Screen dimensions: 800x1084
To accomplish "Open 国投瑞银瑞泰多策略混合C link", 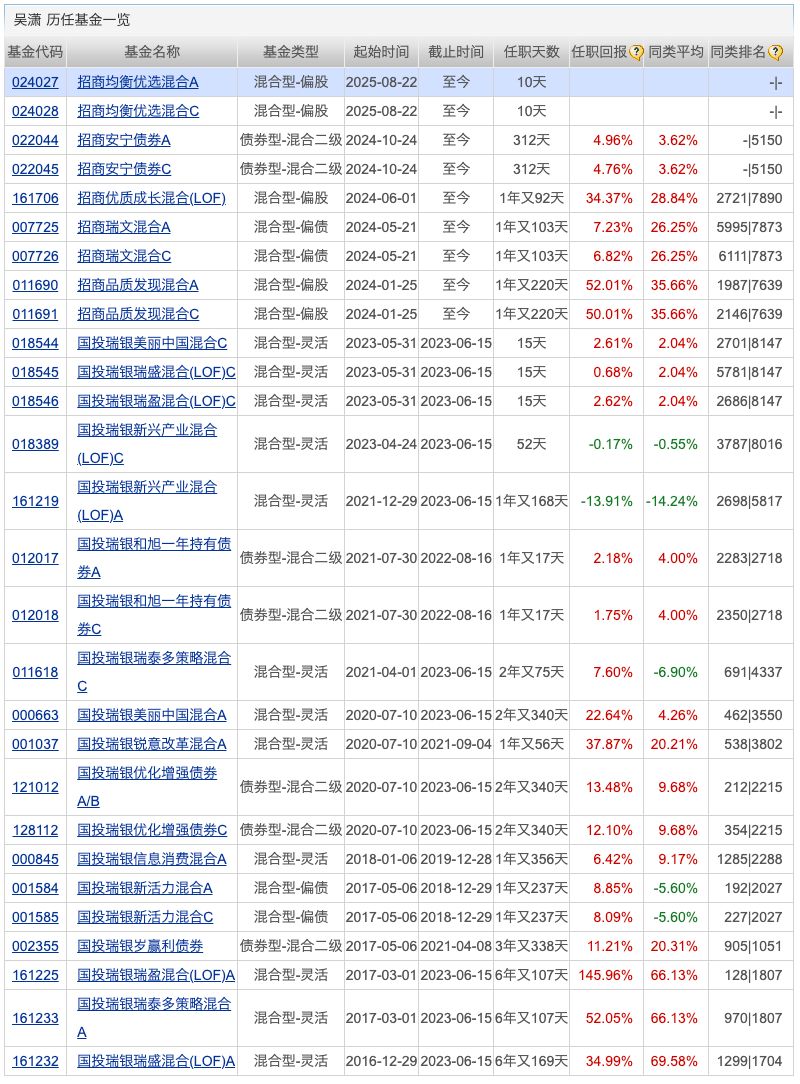I will pyautogui.click(x=153, y=658).
